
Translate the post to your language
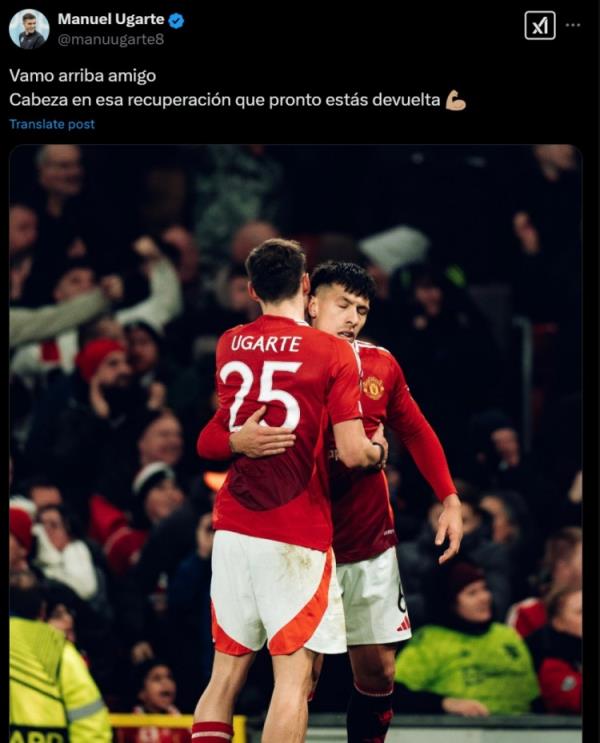pyautogui.click(x=52, y=124)
